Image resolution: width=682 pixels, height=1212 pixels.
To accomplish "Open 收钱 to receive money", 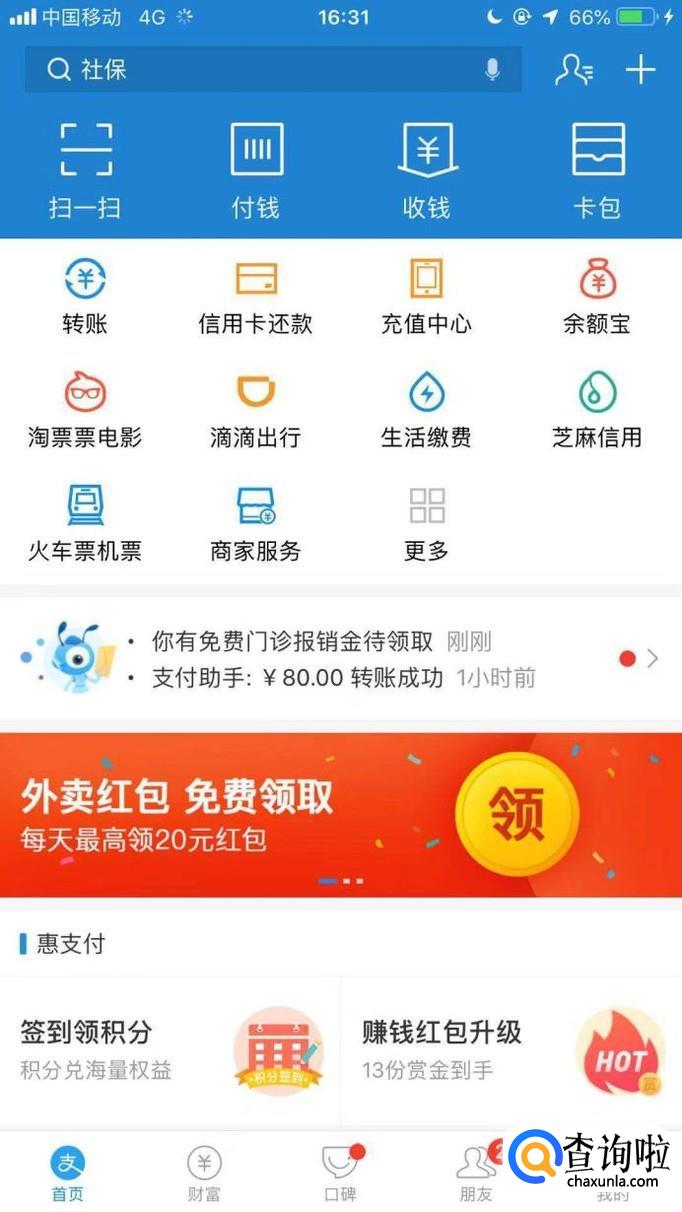I will point(427,168).
